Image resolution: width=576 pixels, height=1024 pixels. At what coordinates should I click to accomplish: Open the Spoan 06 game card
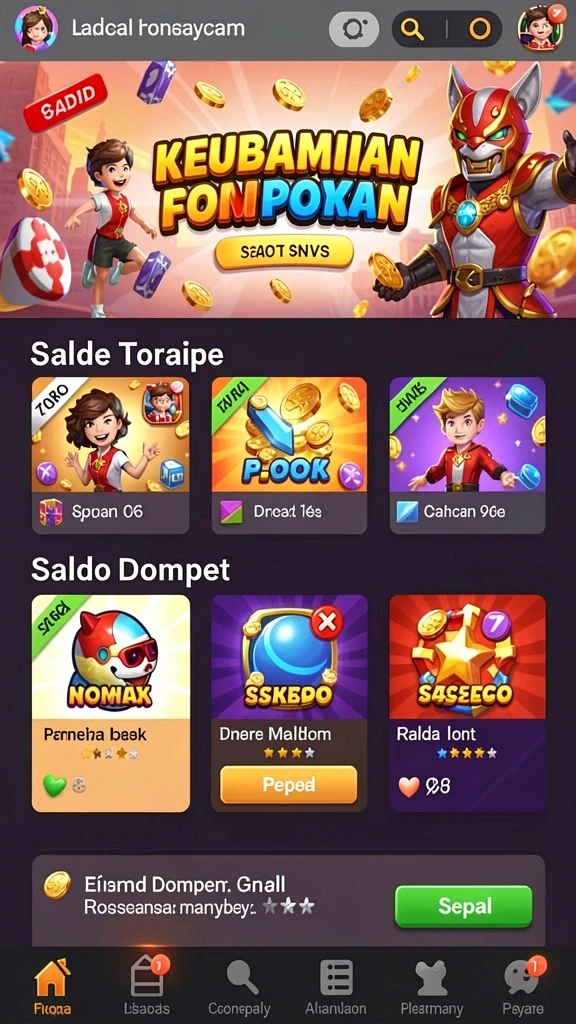point(110,455)
